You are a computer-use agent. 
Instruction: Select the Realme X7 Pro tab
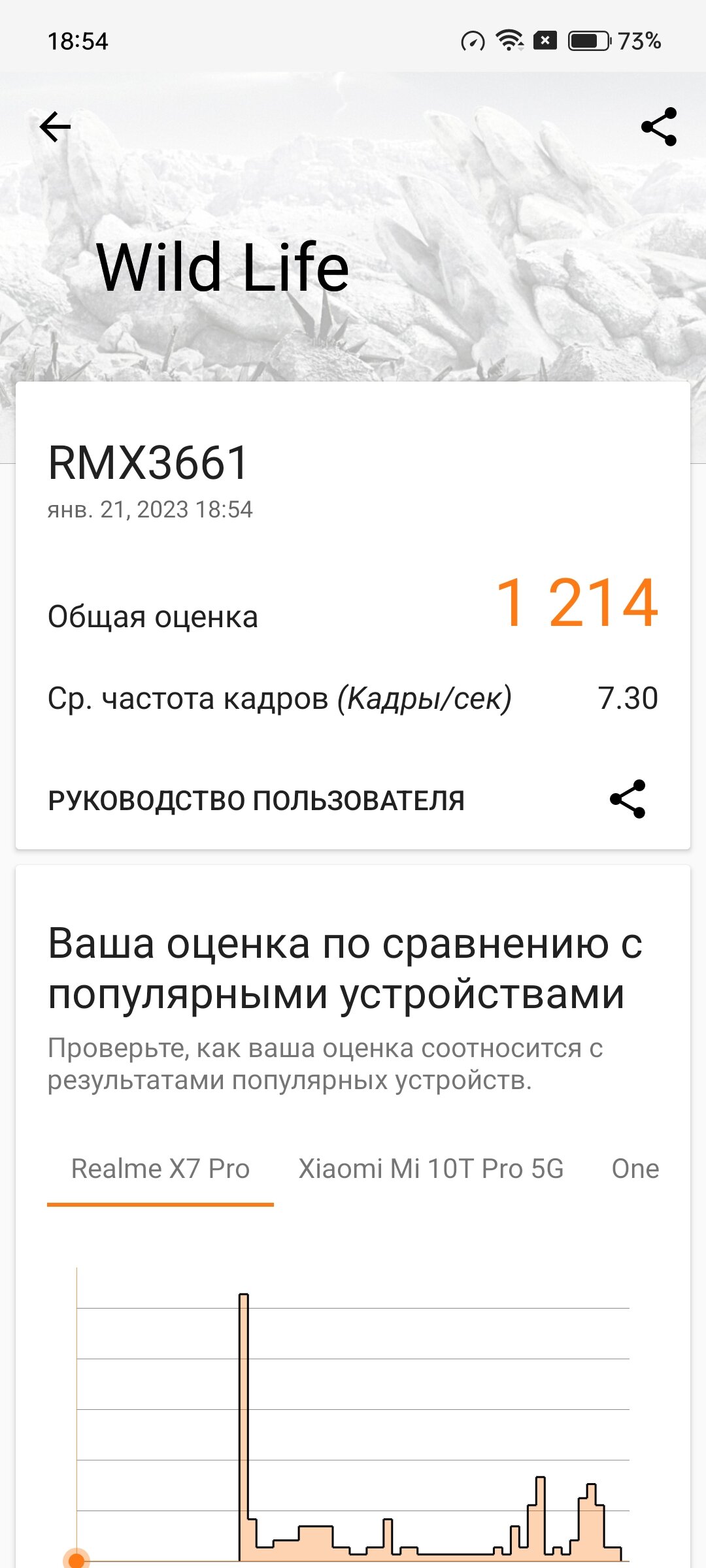click(x=160, y=1169)
